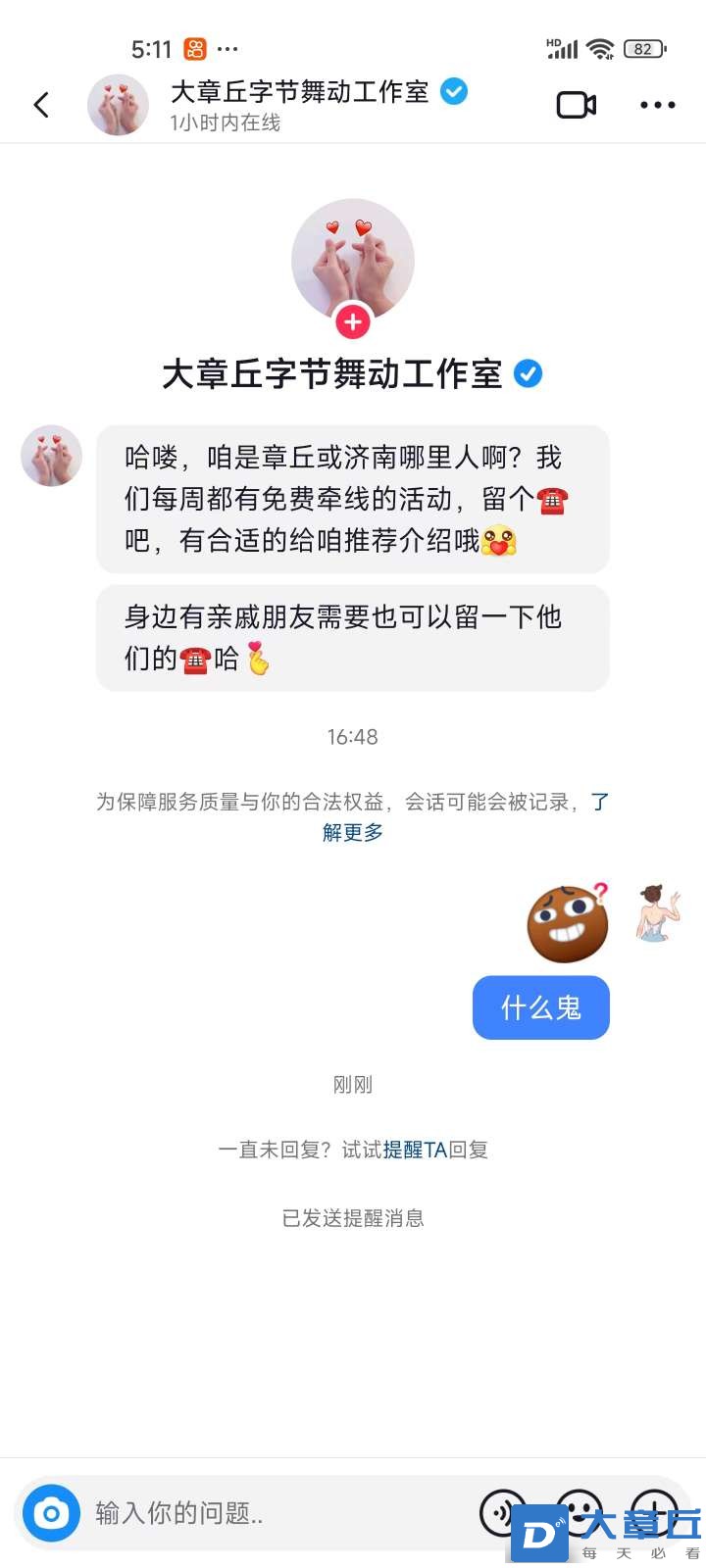Screen dimensions: 706x1568
Task: Follow via the red plus badge
Action: coord(353,321)
